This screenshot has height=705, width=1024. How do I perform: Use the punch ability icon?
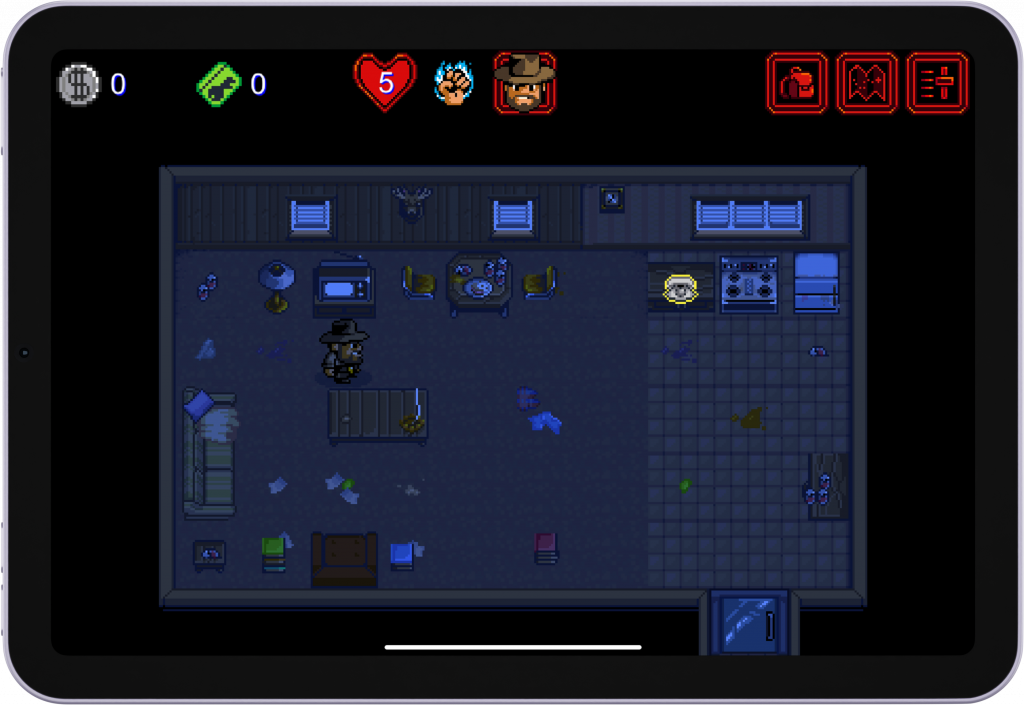(453, 83)
